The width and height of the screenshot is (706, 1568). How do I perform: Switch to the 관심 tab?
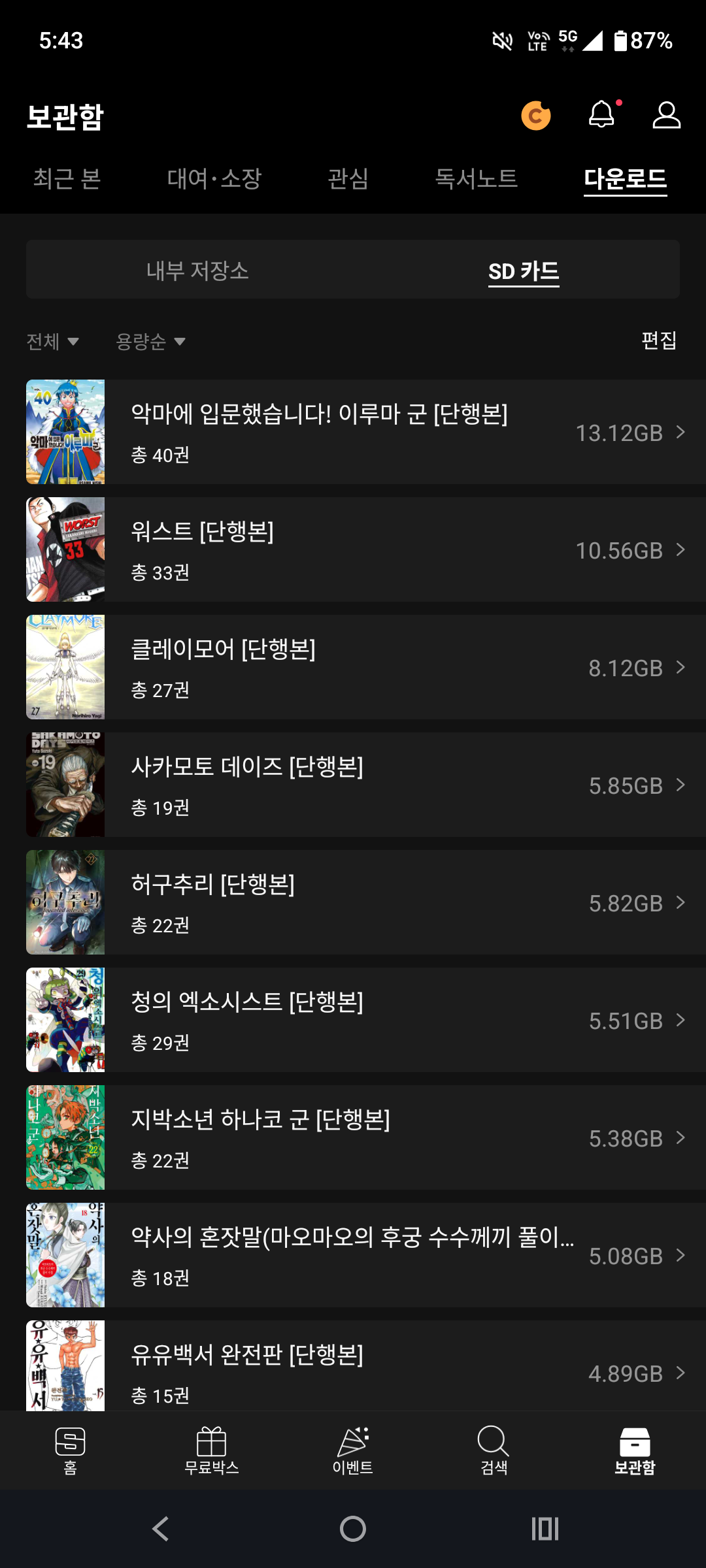coord(348,178)
